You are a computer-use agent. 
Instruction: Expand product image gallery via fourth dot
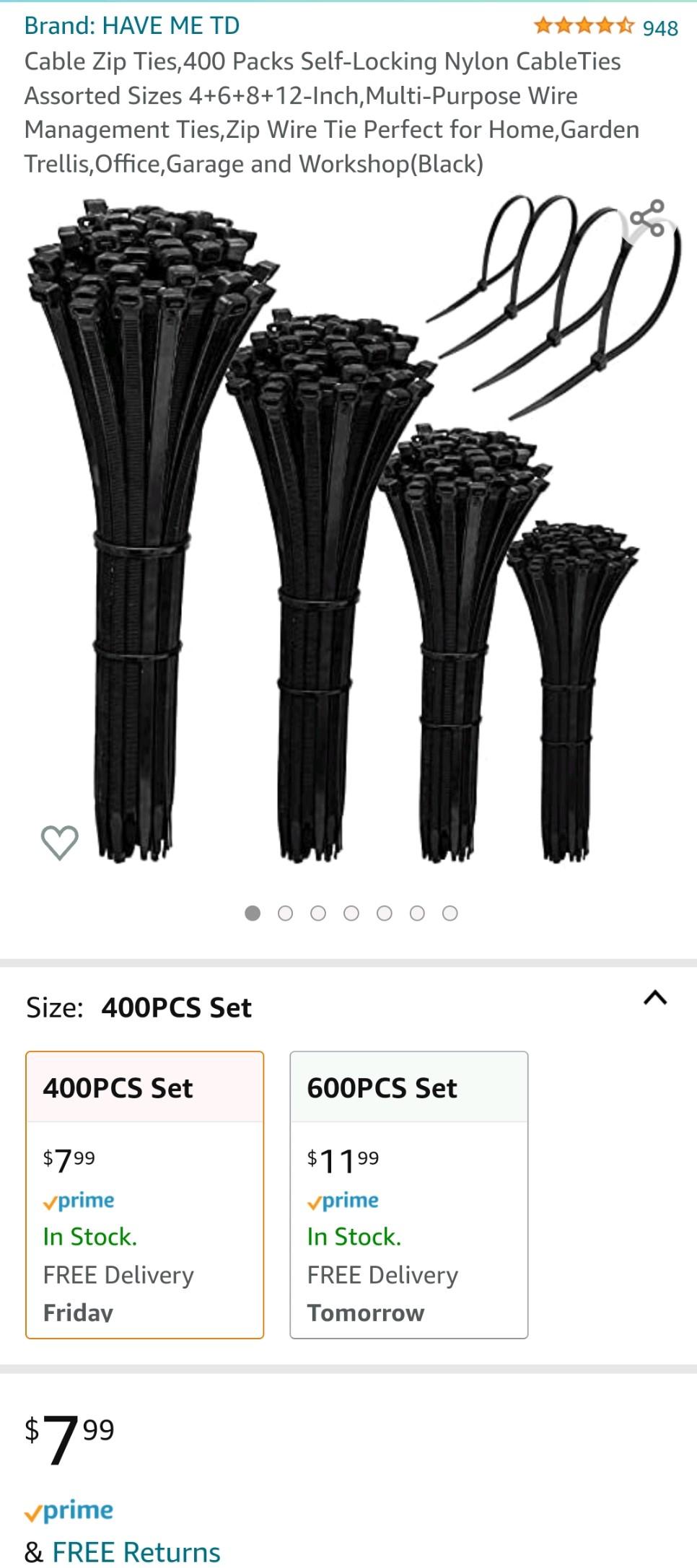click(351, 913)
